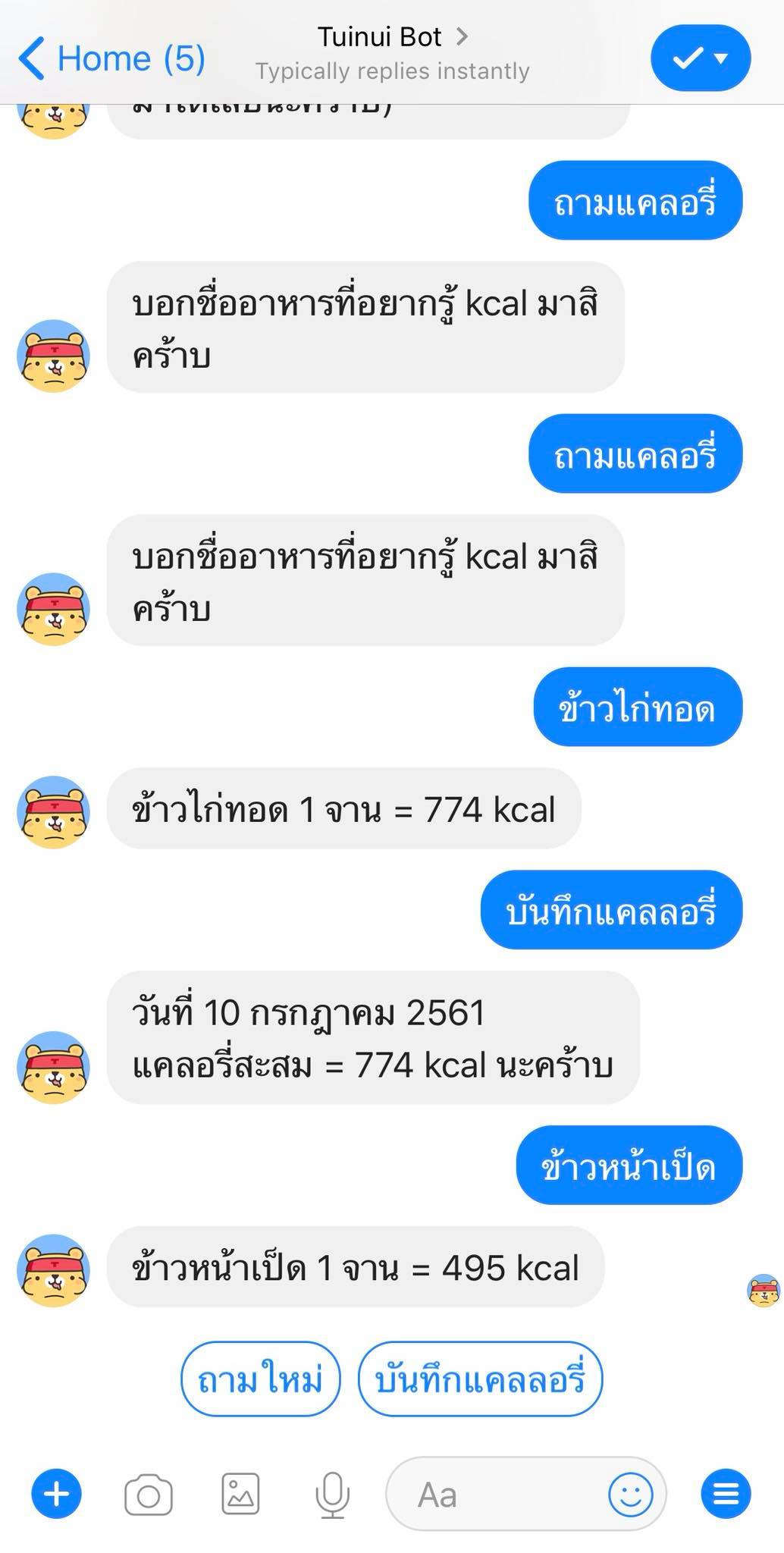The height and width of the screenshot is (1553, 784).
Task: Focus the Aa message field
Action: [493, 1494]
